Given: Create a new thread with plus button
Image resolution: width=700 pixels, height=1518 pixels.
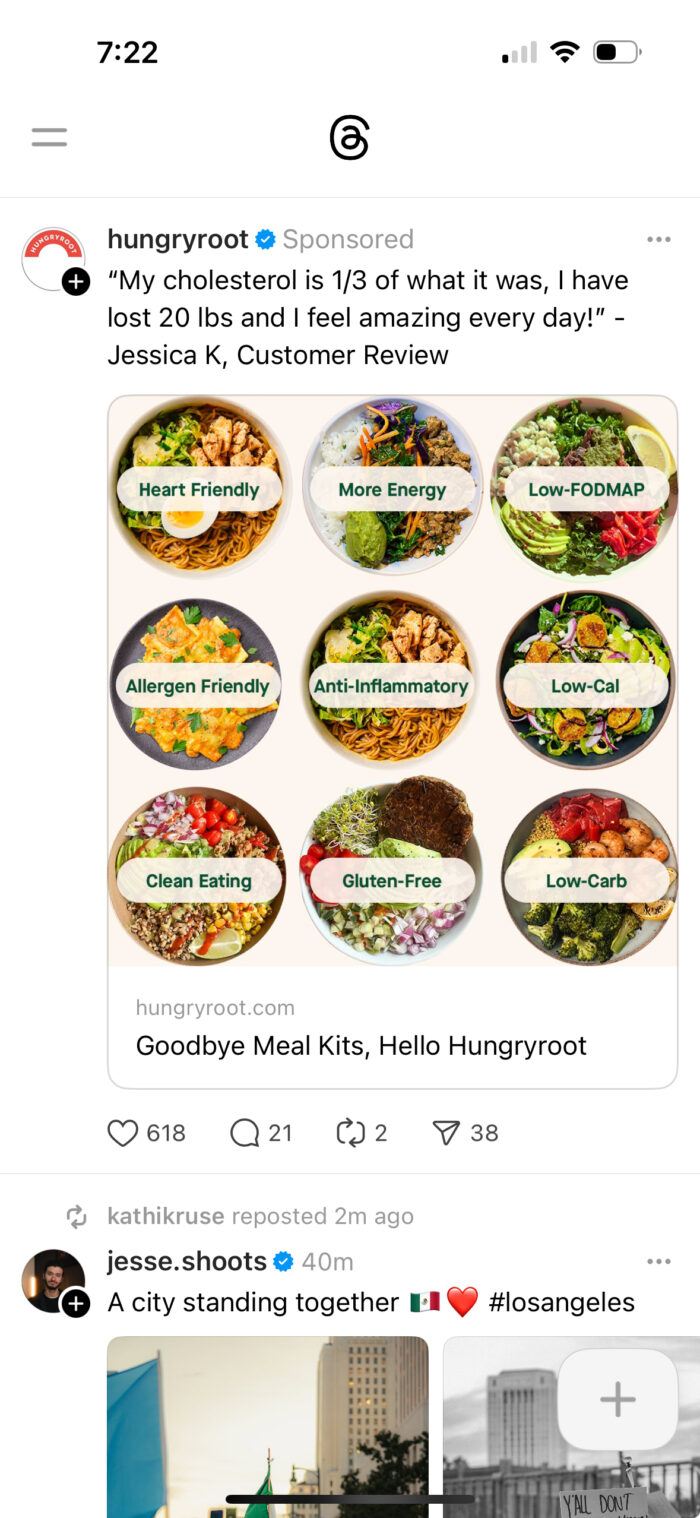Looking at the screenshot, I should click(617, 1399).
